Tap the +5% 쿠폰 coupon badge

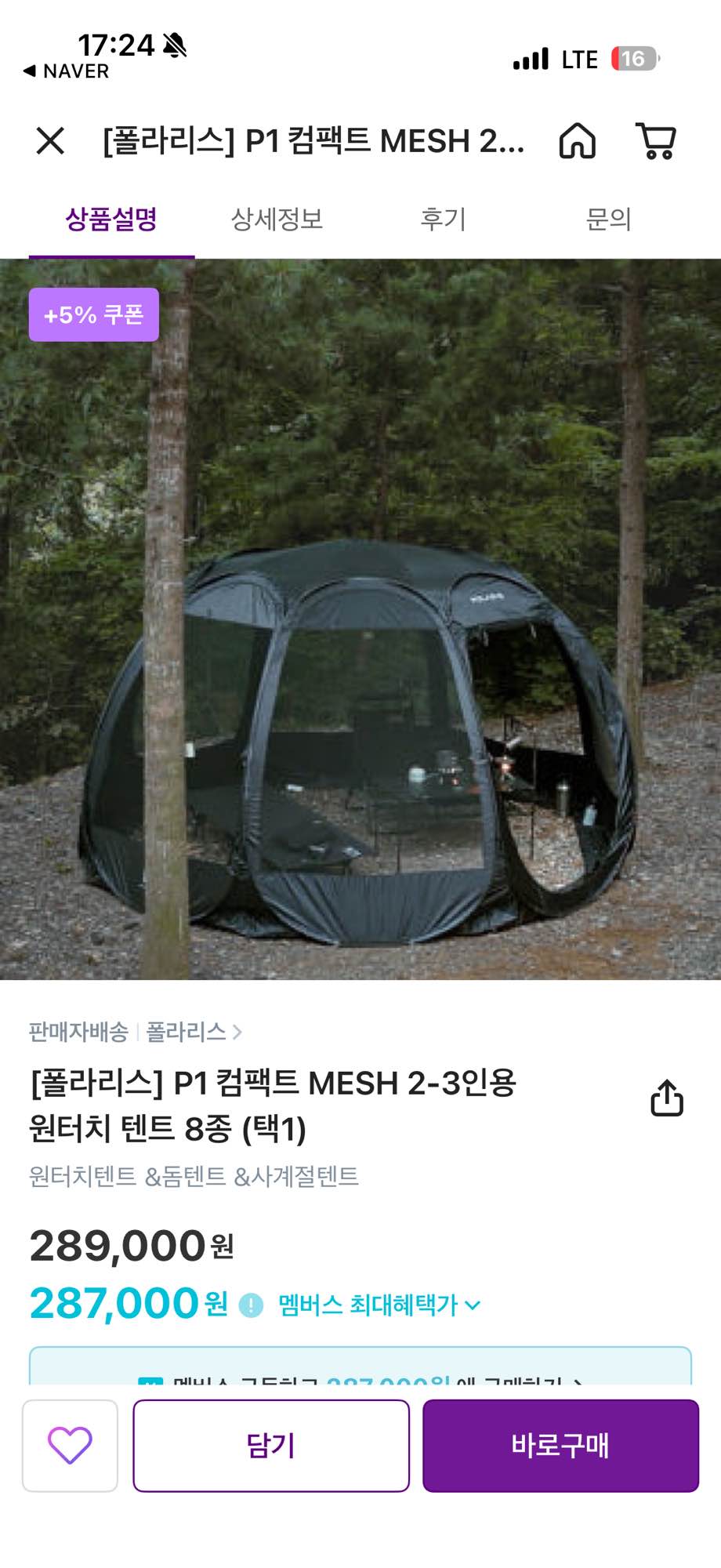tap(93, 314)
